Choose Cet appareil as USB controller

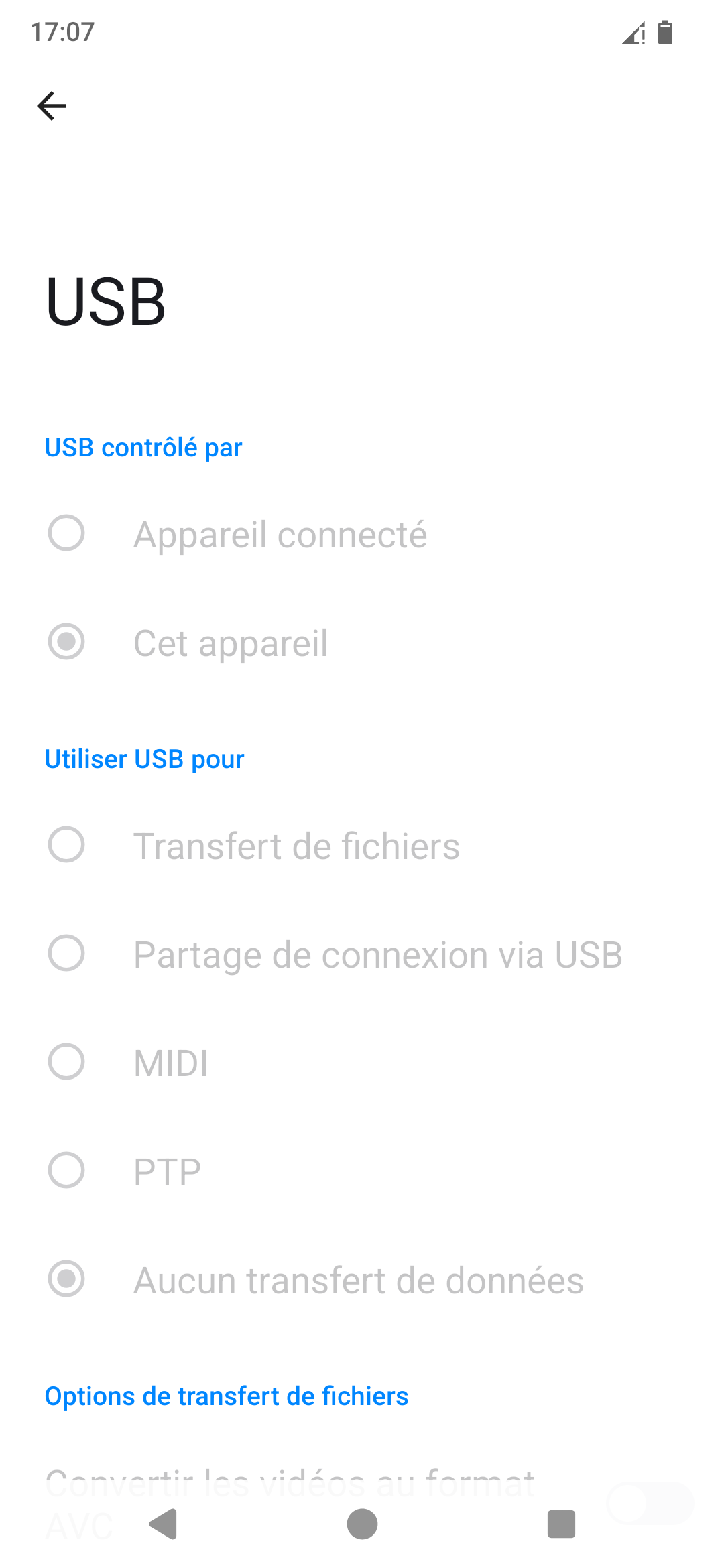(362, 643)
